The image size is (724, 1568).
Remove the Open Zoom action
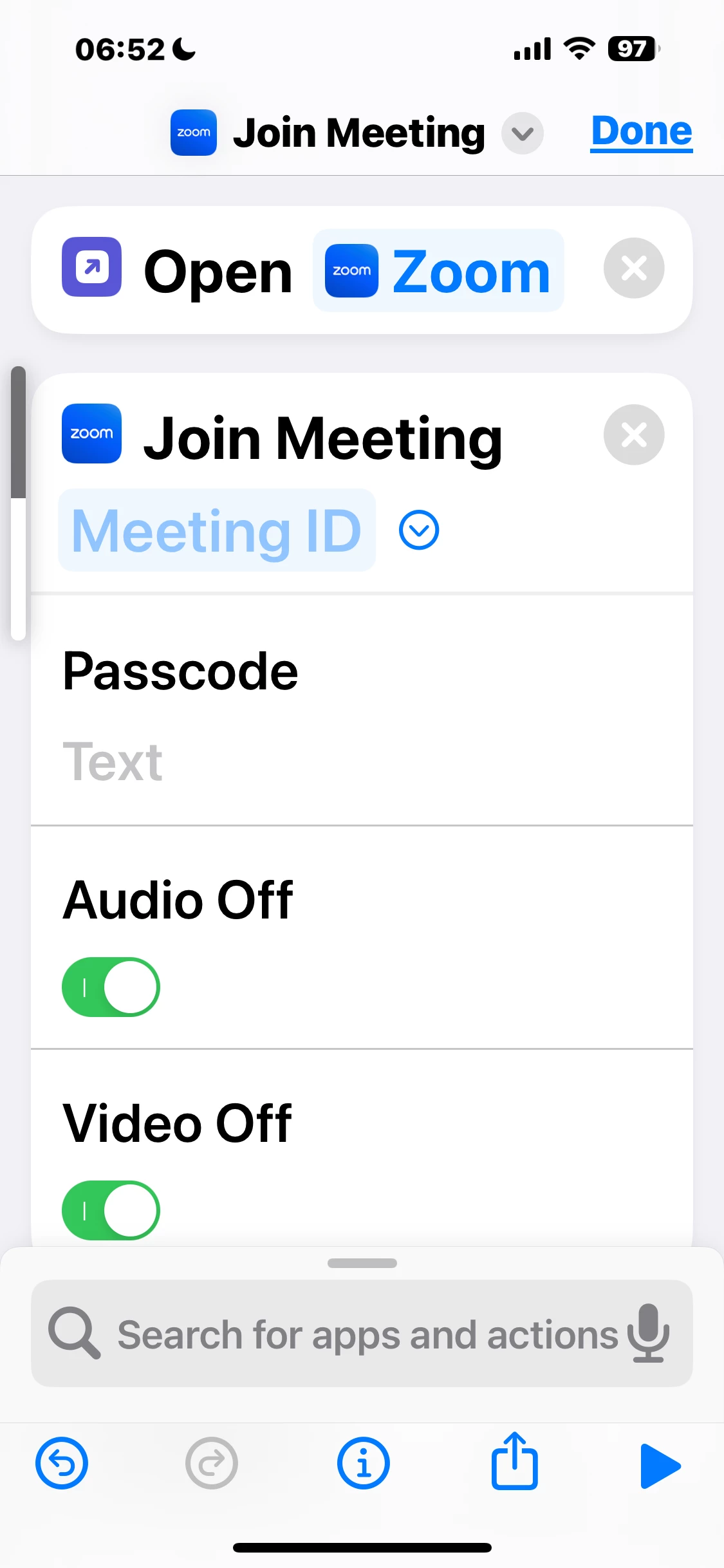click(633, 268)
